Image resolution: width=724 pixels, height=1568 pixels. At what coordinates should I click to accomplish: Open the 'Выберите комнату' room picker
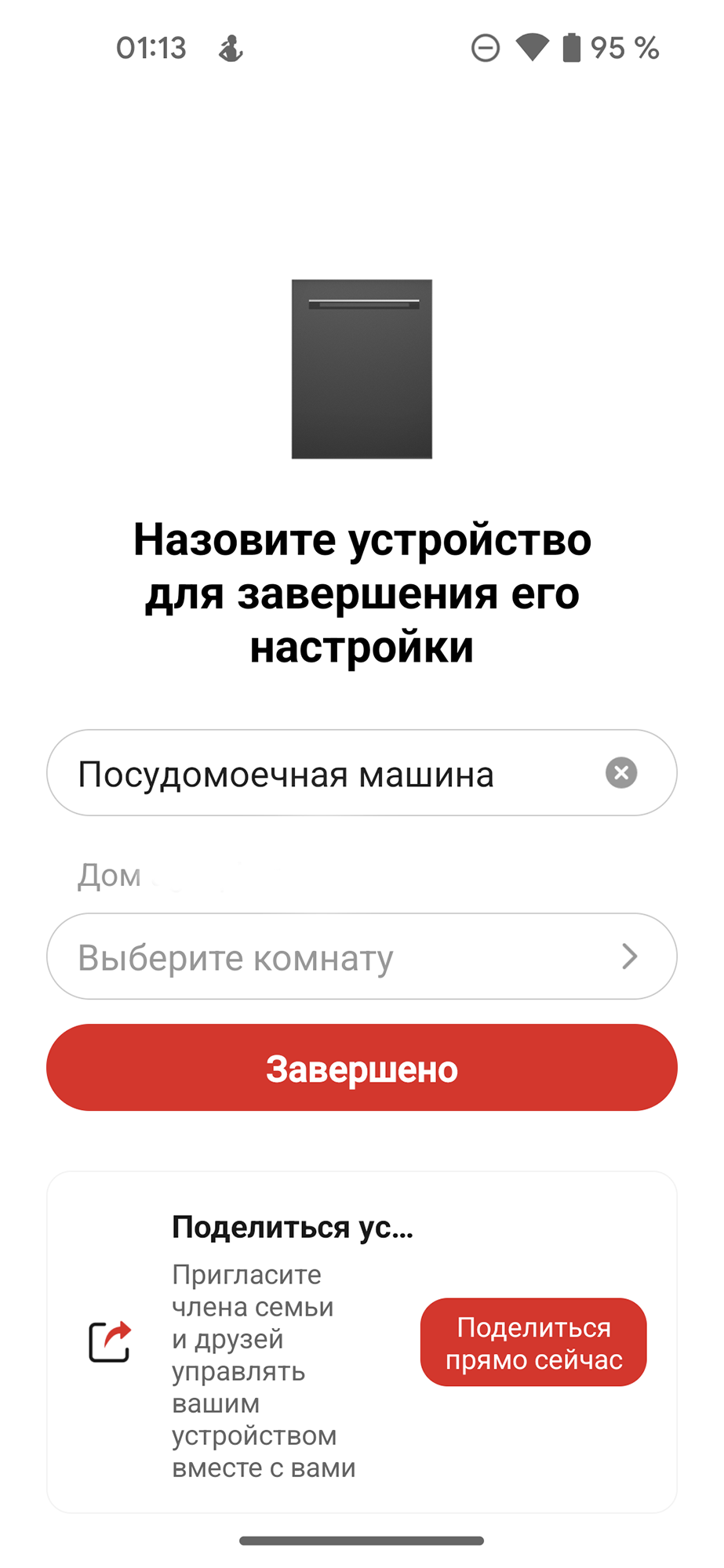pos(362,956)
